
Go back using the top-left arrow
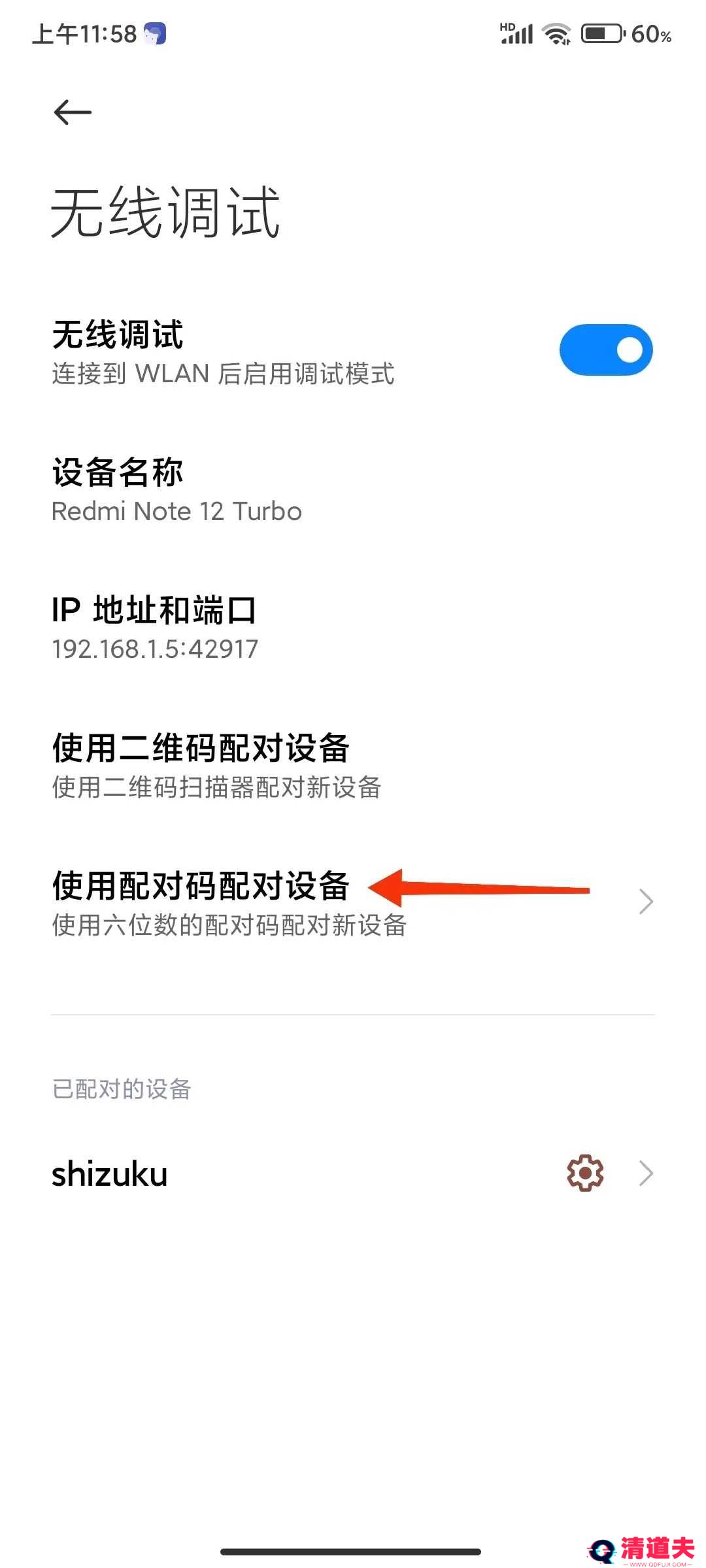(73, 112)
